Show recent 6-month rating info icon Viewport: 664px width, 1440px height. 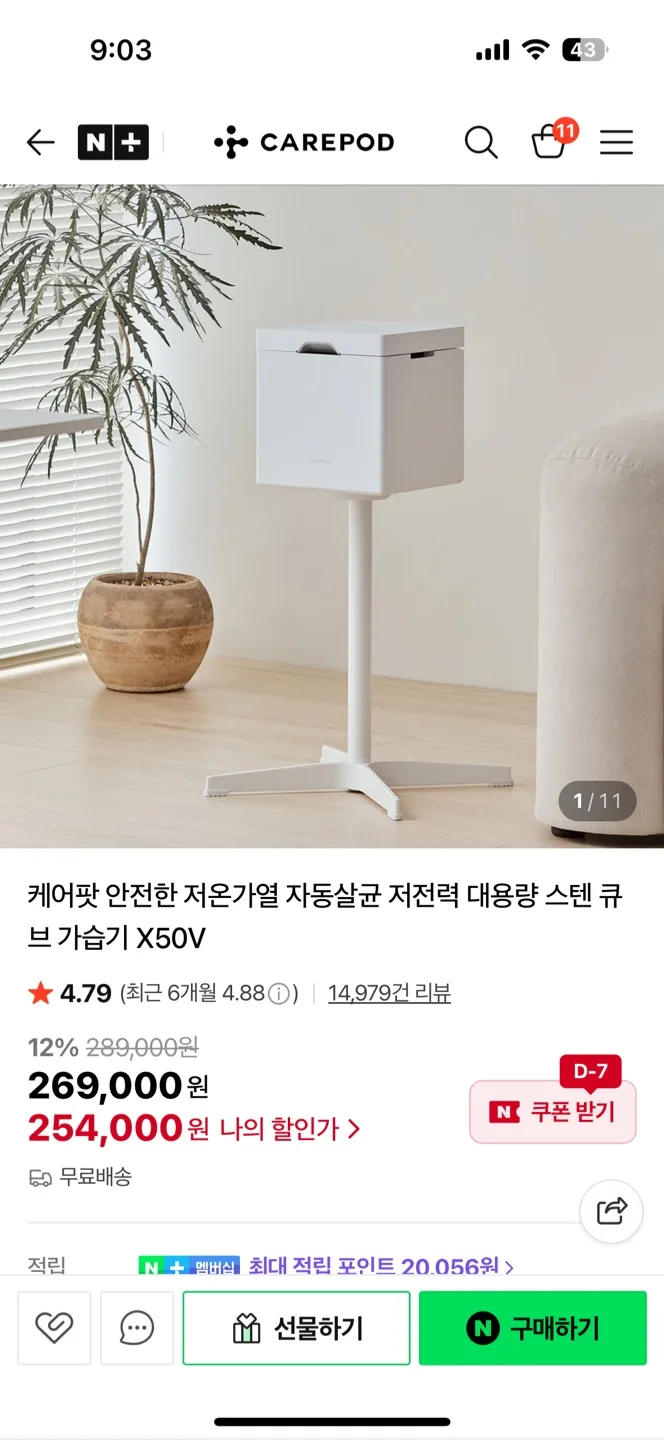pos(279,993)
